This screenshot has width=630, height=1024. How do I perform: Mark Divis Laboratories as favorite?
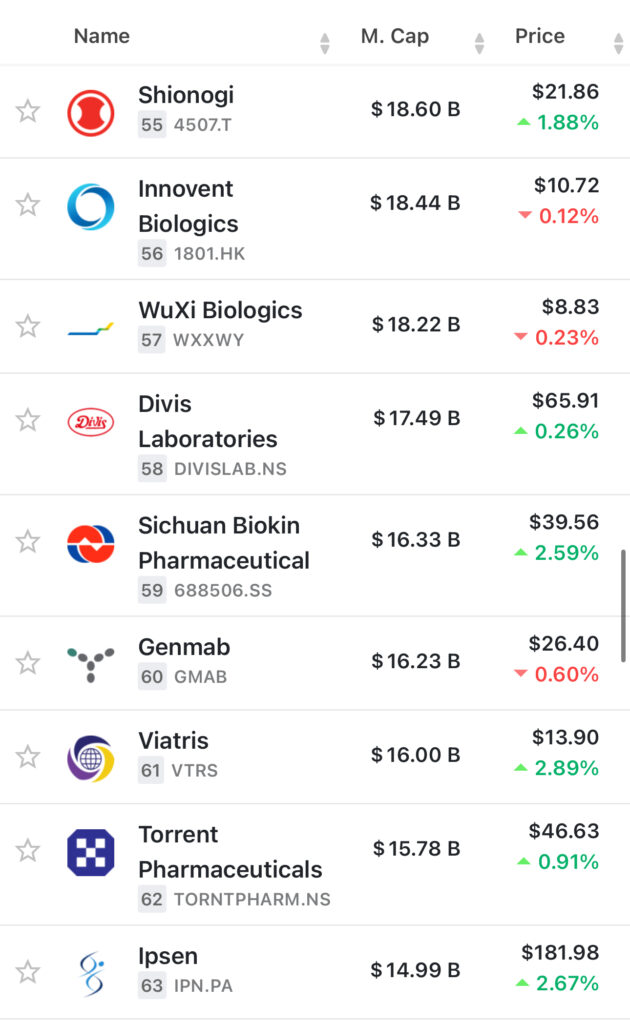(28, 420)
